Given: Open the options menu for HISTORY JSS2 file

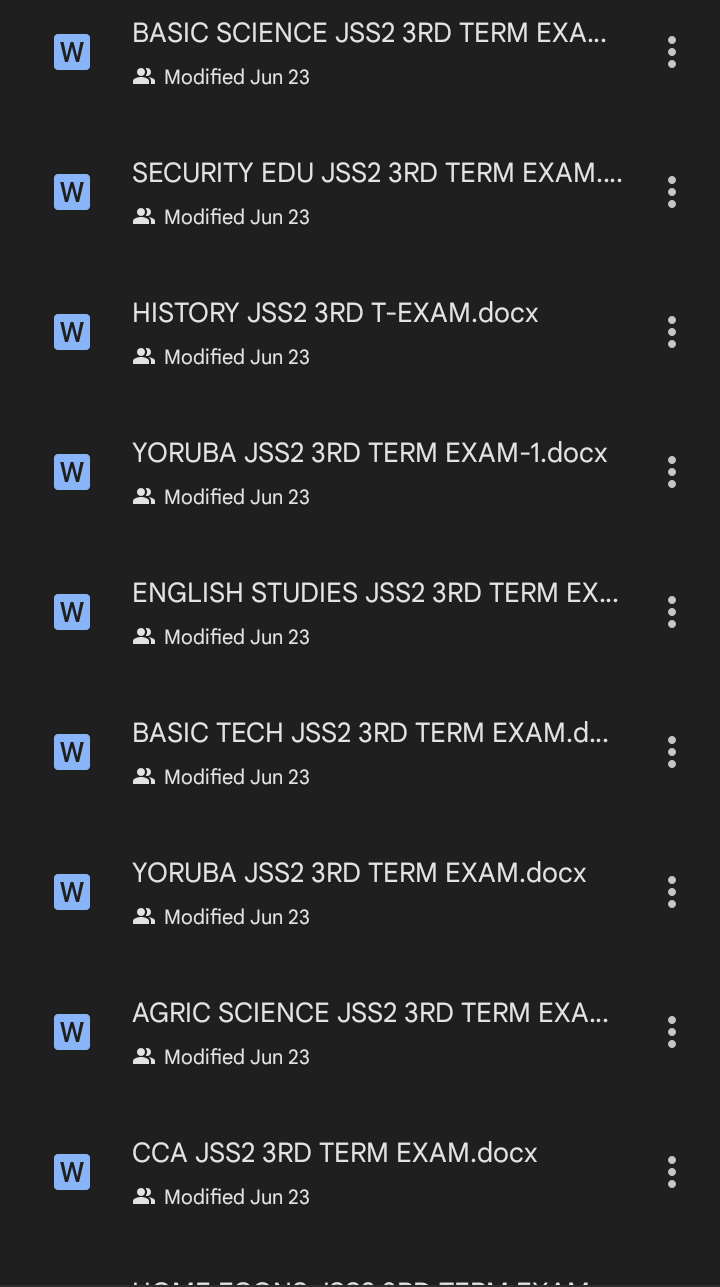Looking at the screenshot, I should [x=671, y=332].
